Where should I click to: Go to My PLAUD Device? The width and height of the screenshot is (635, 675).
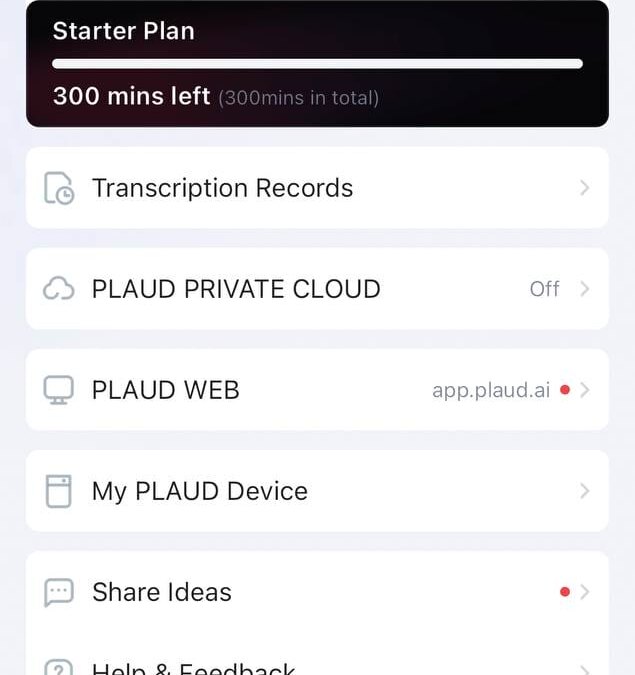pyautogui.click(x=317, y=491)
